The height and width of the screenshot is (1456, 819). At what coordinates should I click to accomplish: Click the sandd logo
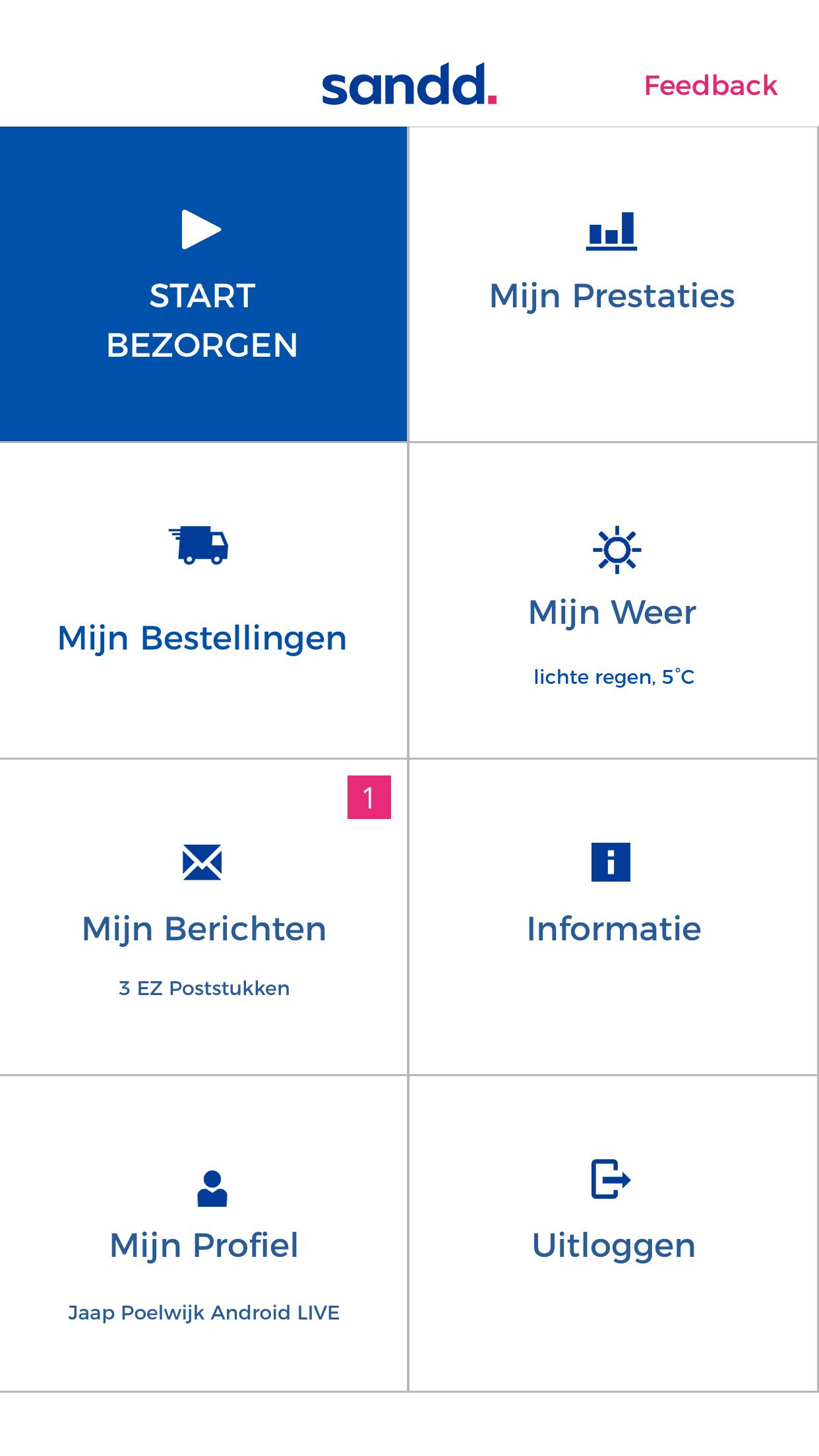(409, 86)
